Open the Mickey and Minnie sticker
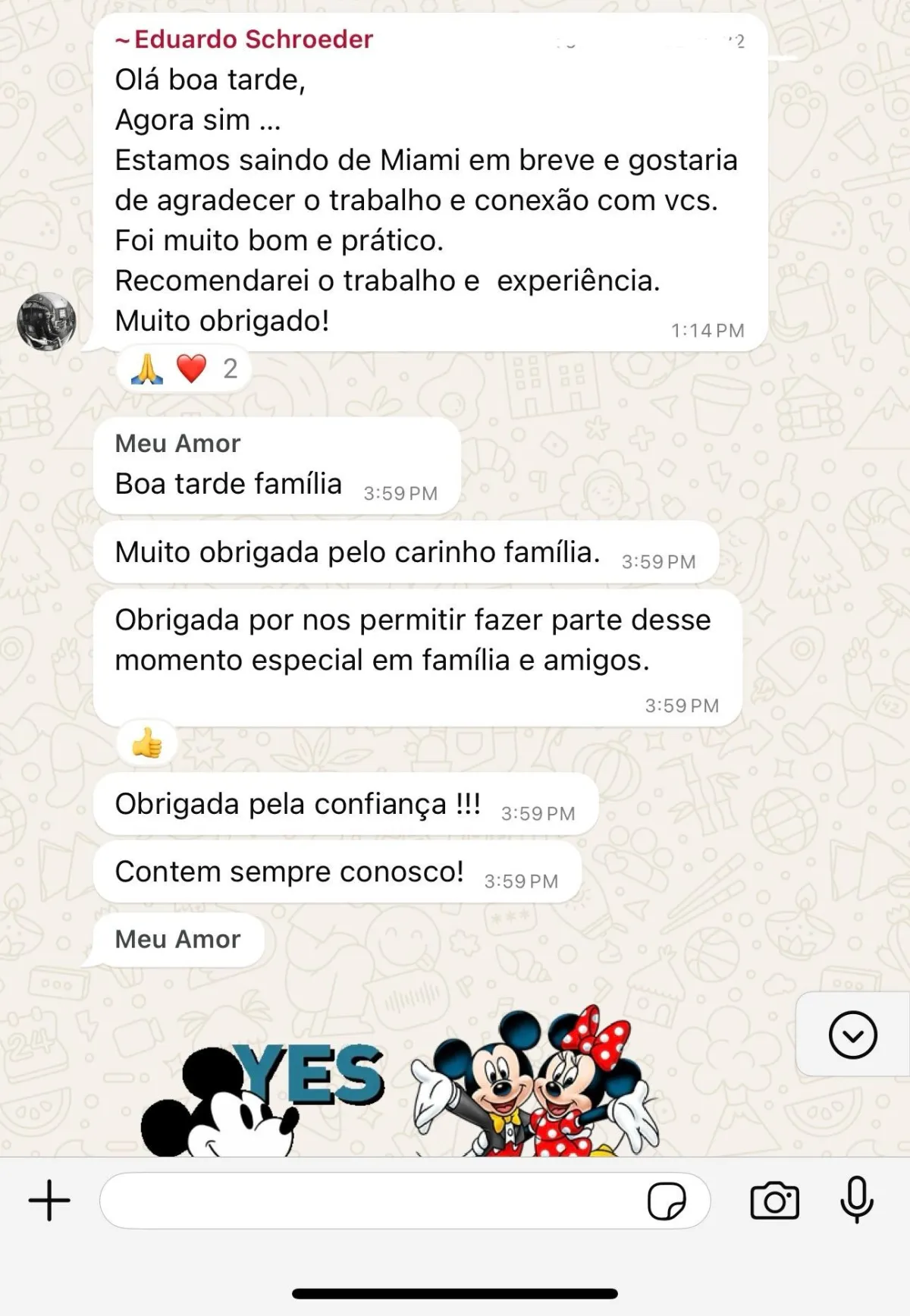Screen dimensions: 910x1316 (x=535, y=1085)
